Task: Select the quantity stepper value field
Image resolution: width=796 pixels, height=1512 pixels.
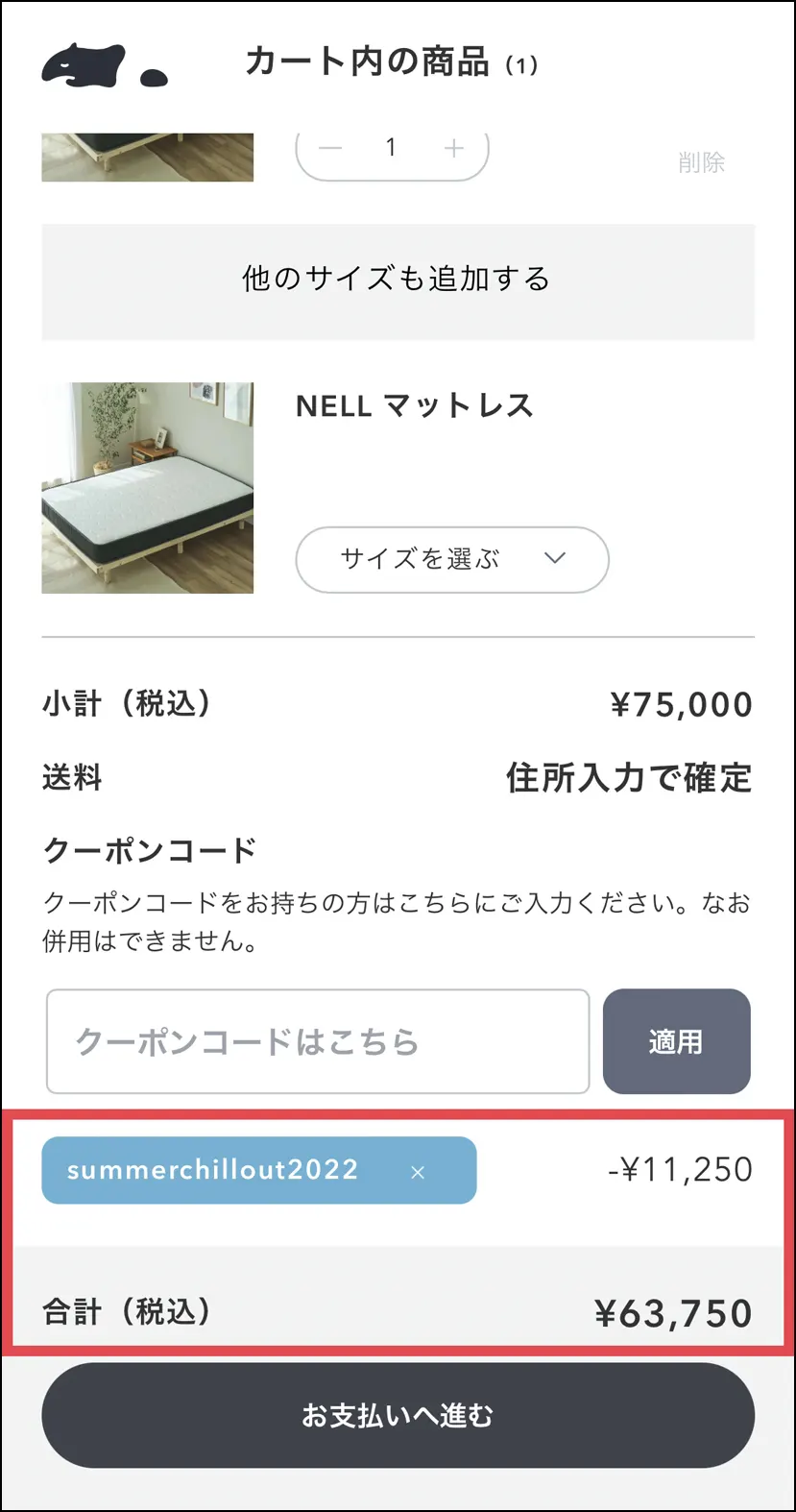Action: [391, 148]
